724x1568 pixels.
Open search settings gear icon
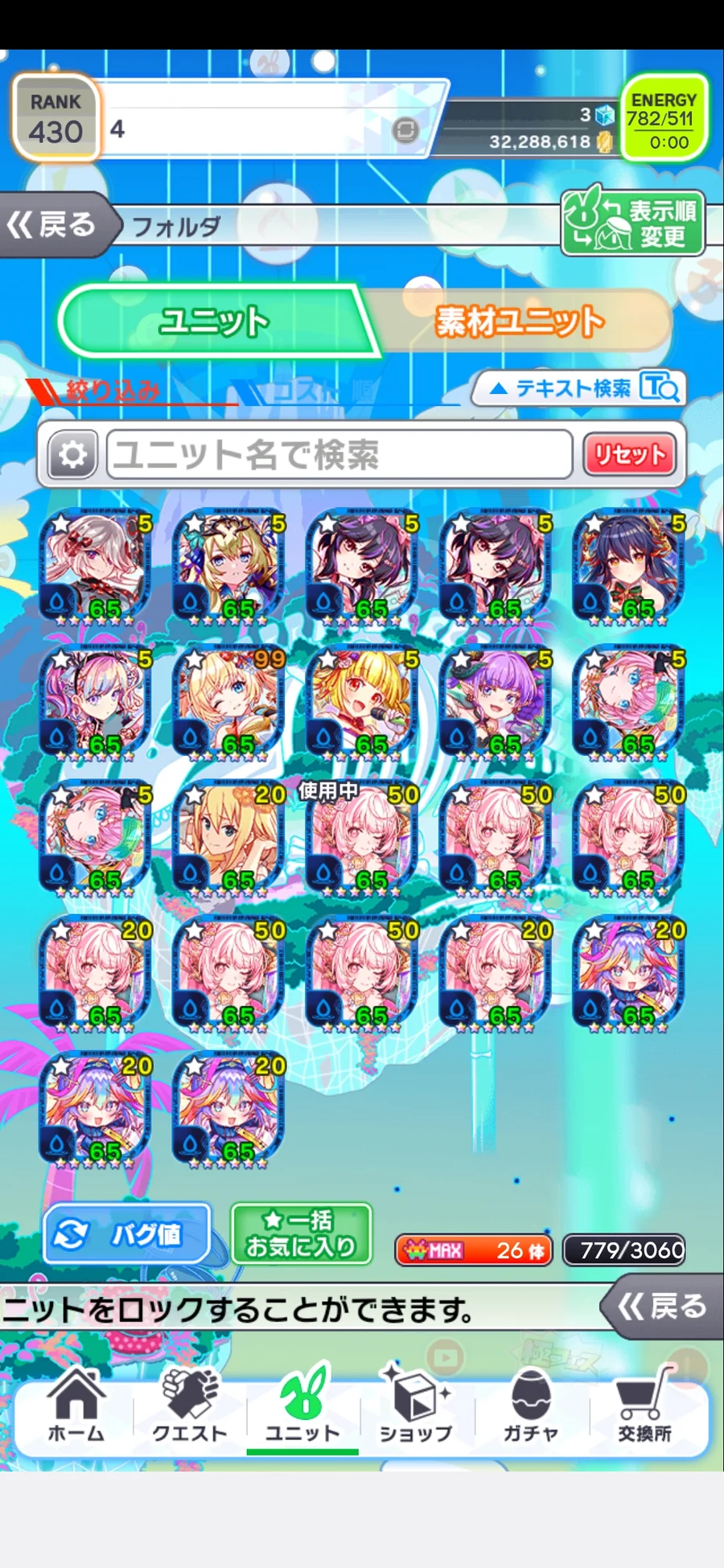72,455
